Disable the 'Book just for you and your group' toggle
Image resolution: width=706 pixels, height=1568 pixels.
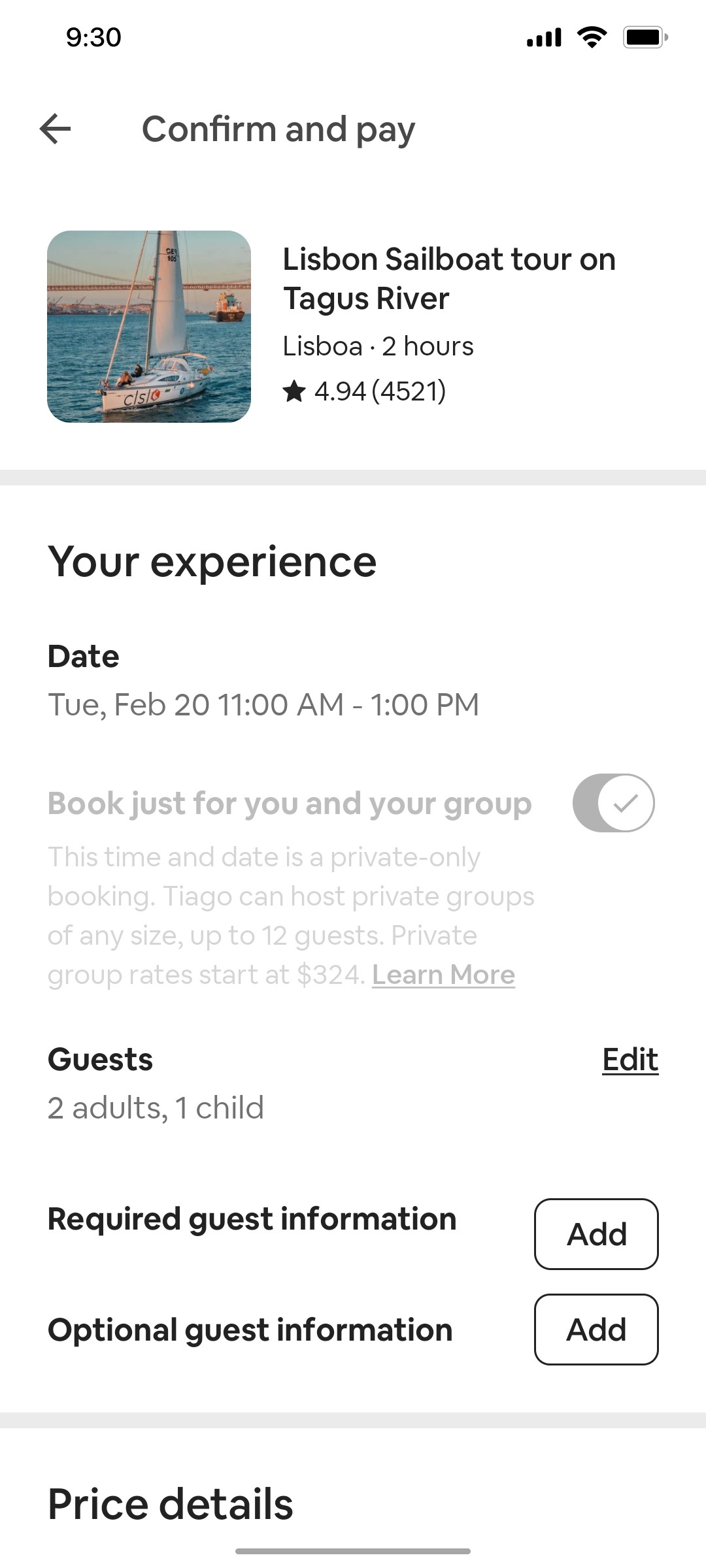(x=613, y=804)
